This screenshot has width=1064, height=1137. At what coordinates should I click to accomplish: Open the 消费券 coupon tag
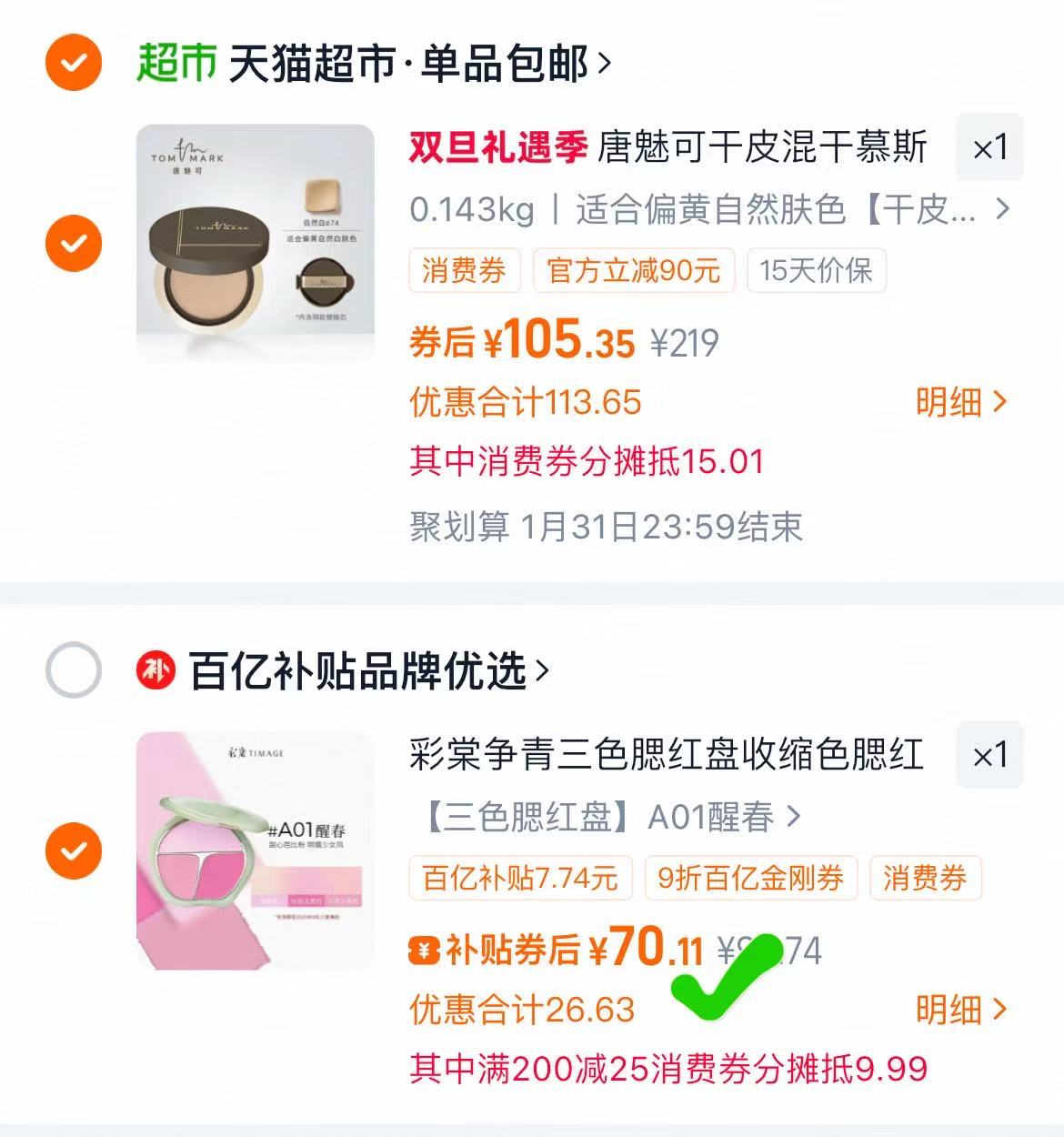click(465, 270)
